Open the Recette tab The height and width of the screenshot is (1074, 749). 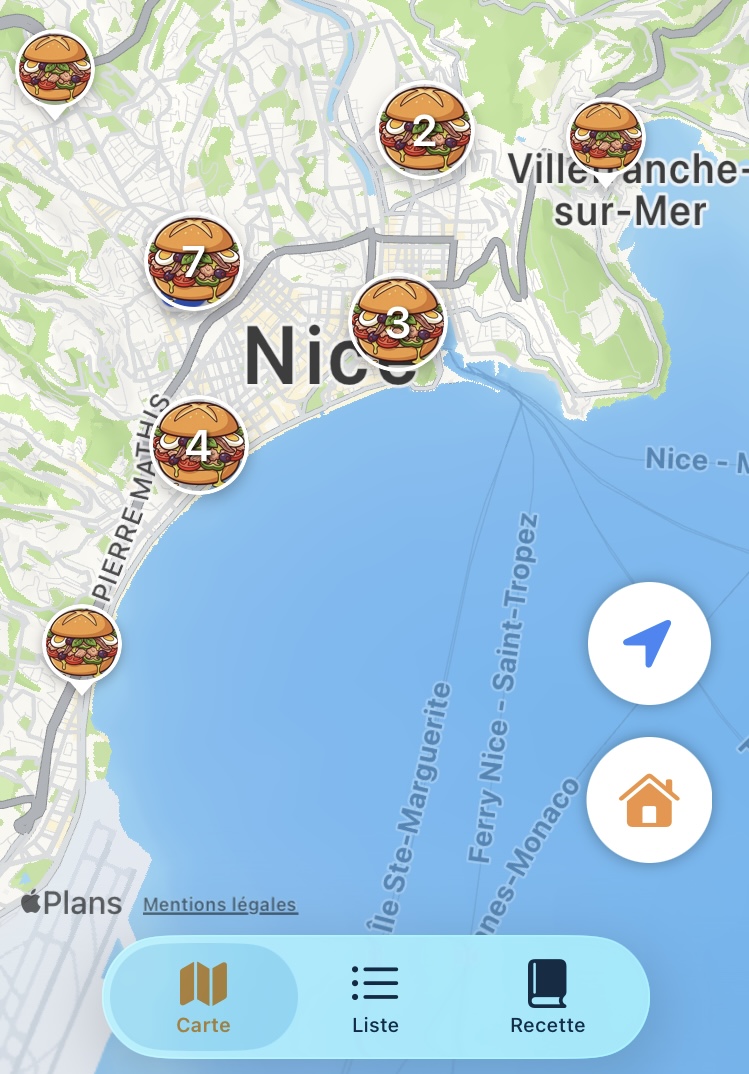547,997
